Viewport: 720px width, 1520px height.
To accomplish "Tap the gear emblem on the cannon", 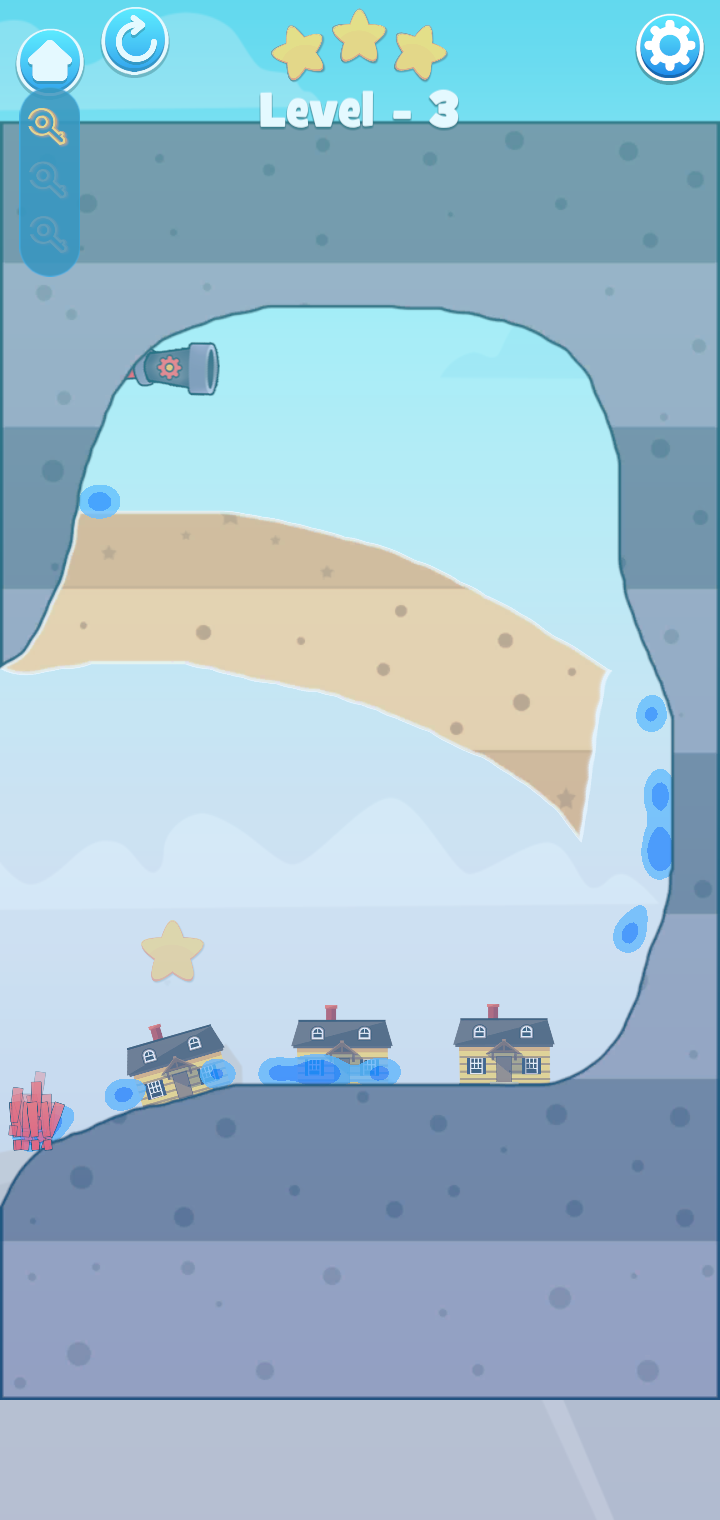I will coord(168,366).
